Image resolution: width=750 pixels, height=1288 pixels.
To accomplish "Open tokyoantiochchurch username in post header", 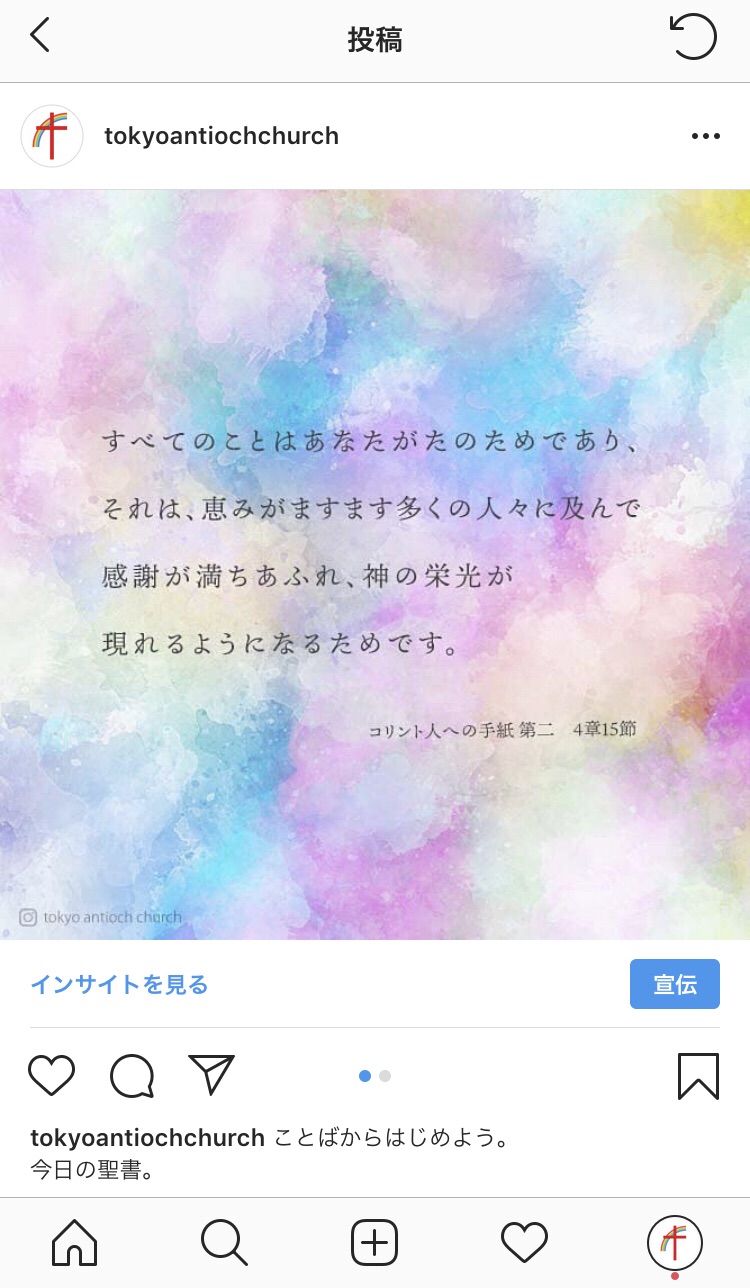I will (x=221, y=136).
